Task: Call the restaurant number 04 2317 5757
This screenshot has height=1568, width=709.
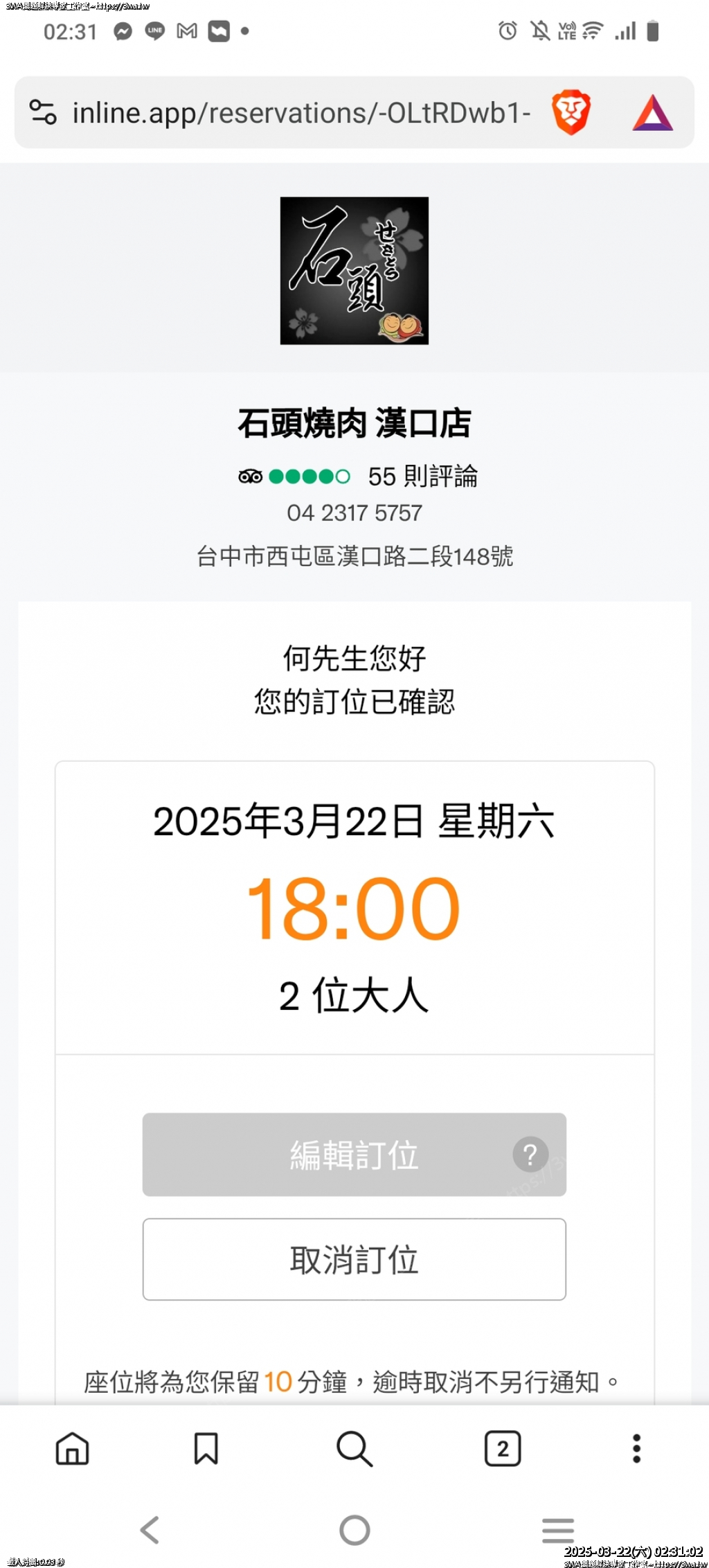Action: [354, 513]
